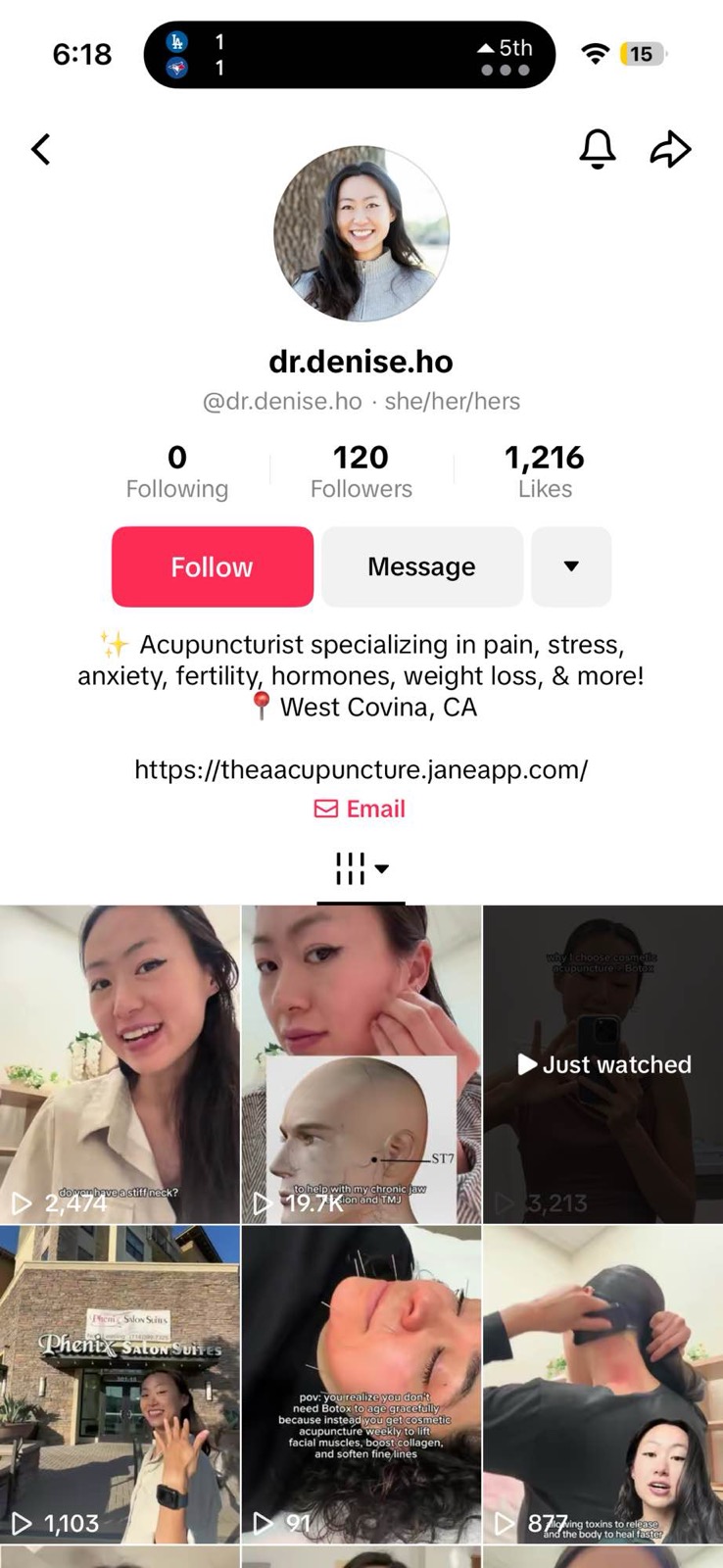The image size is (723, 1568).
Task: Message dr.denise.ho
Action: 421,566
